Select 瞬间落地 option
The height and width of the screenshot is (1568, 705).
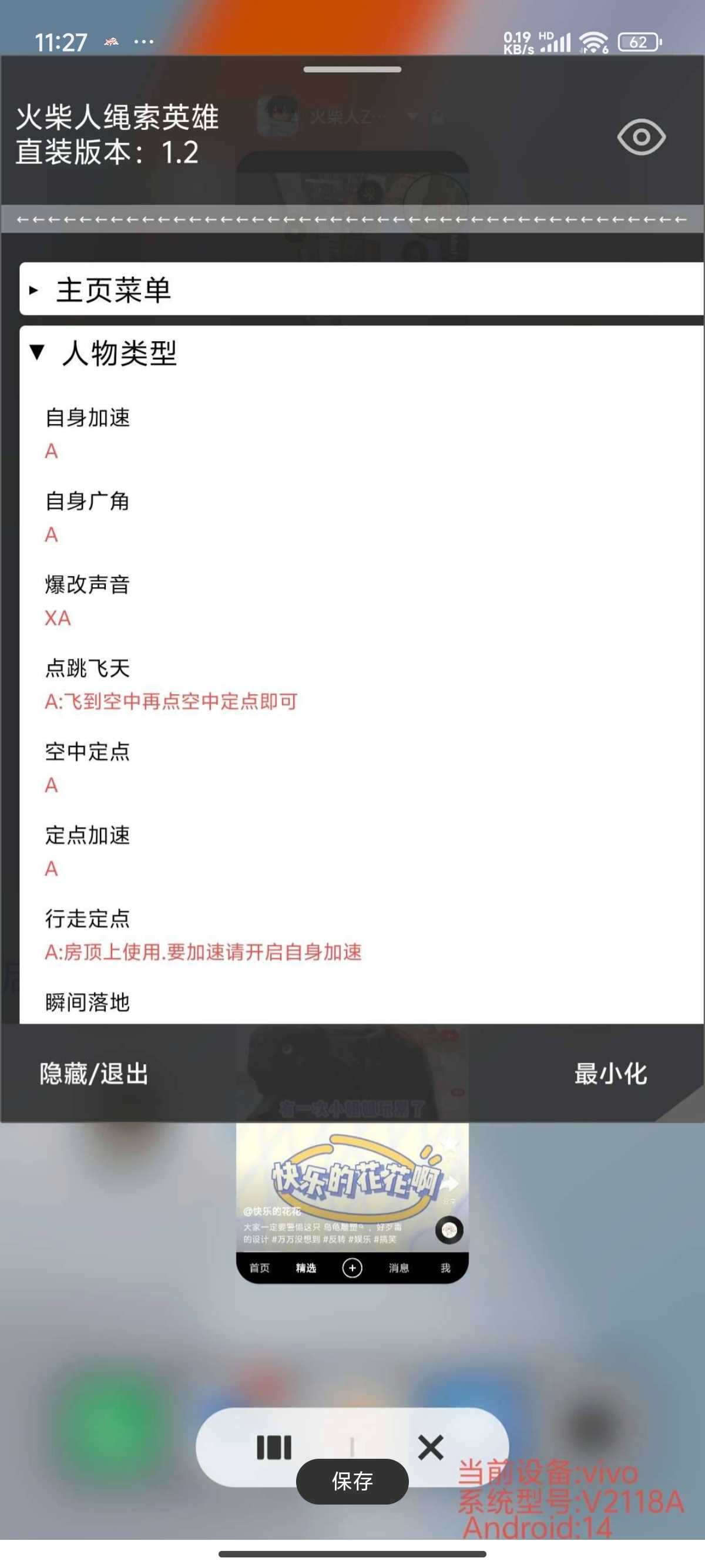[x=88, y=1002]
